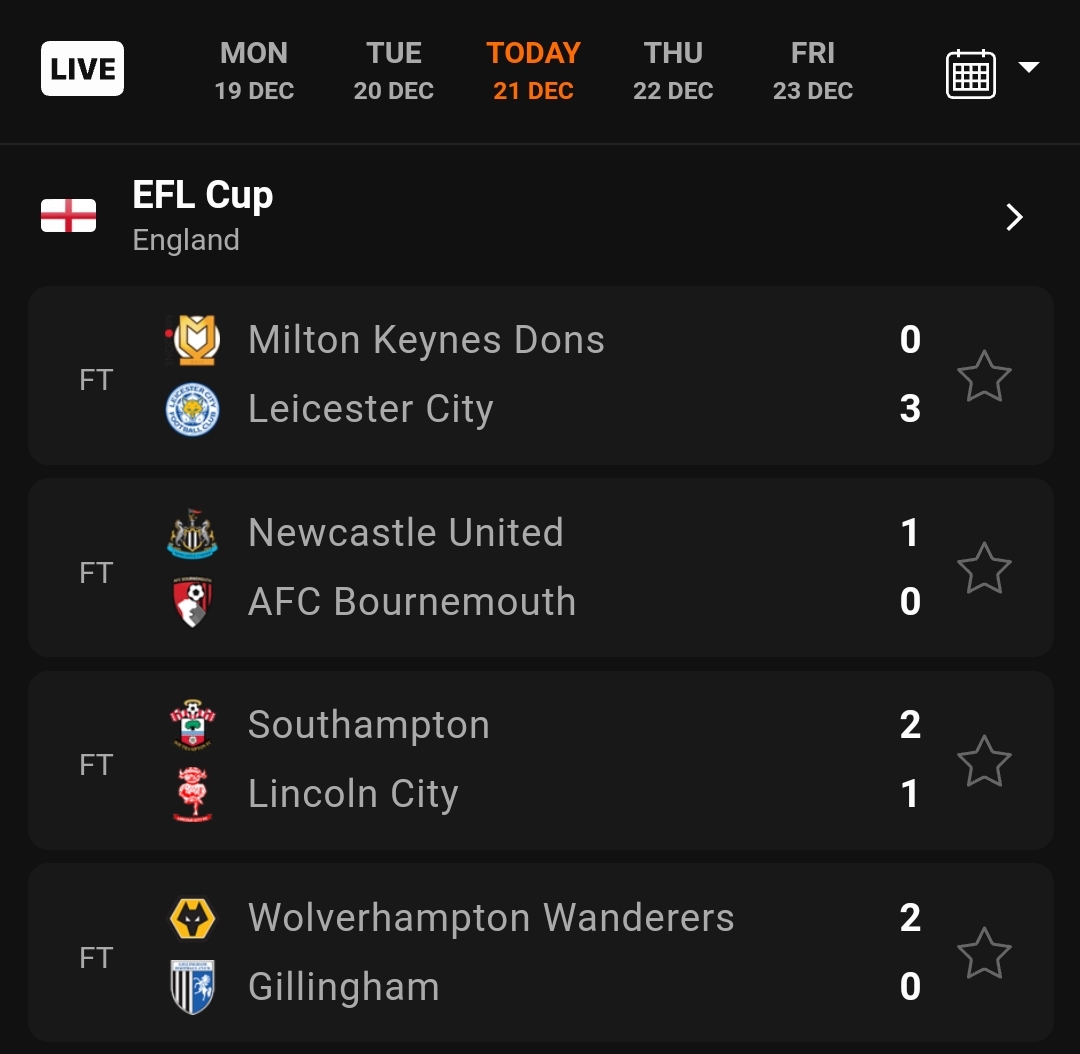Show live matches only
This screenshot has width=1080, height=1054.
[82, 69]
